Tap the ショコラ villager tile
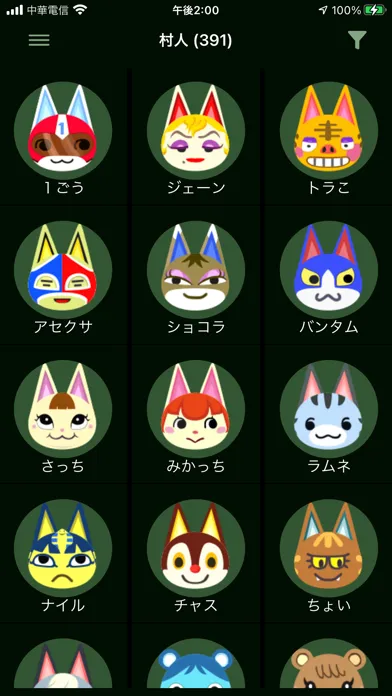 point(196,276)
